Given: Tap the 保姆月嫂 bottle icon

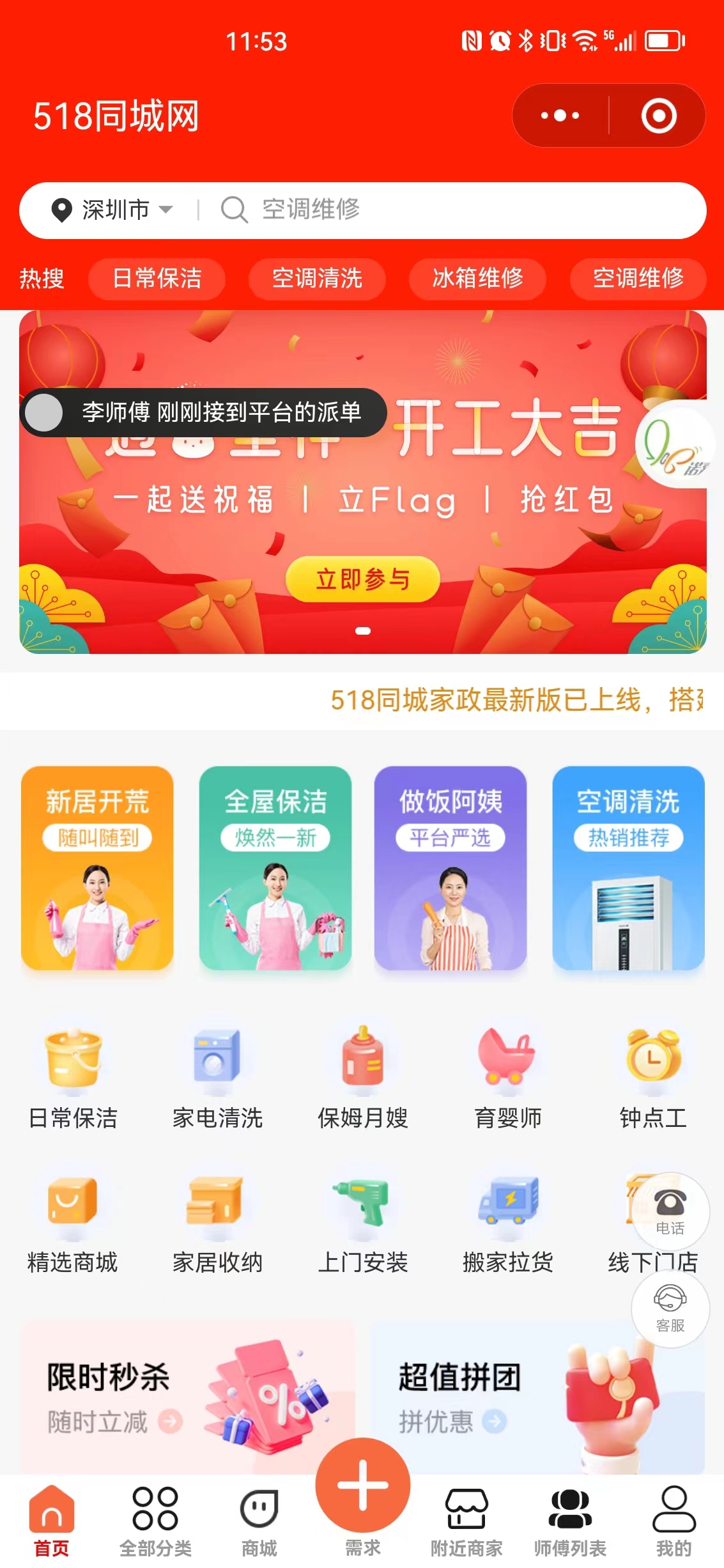Looking at the screenshot, I should pyautogui.click(x=362, y=1060).
